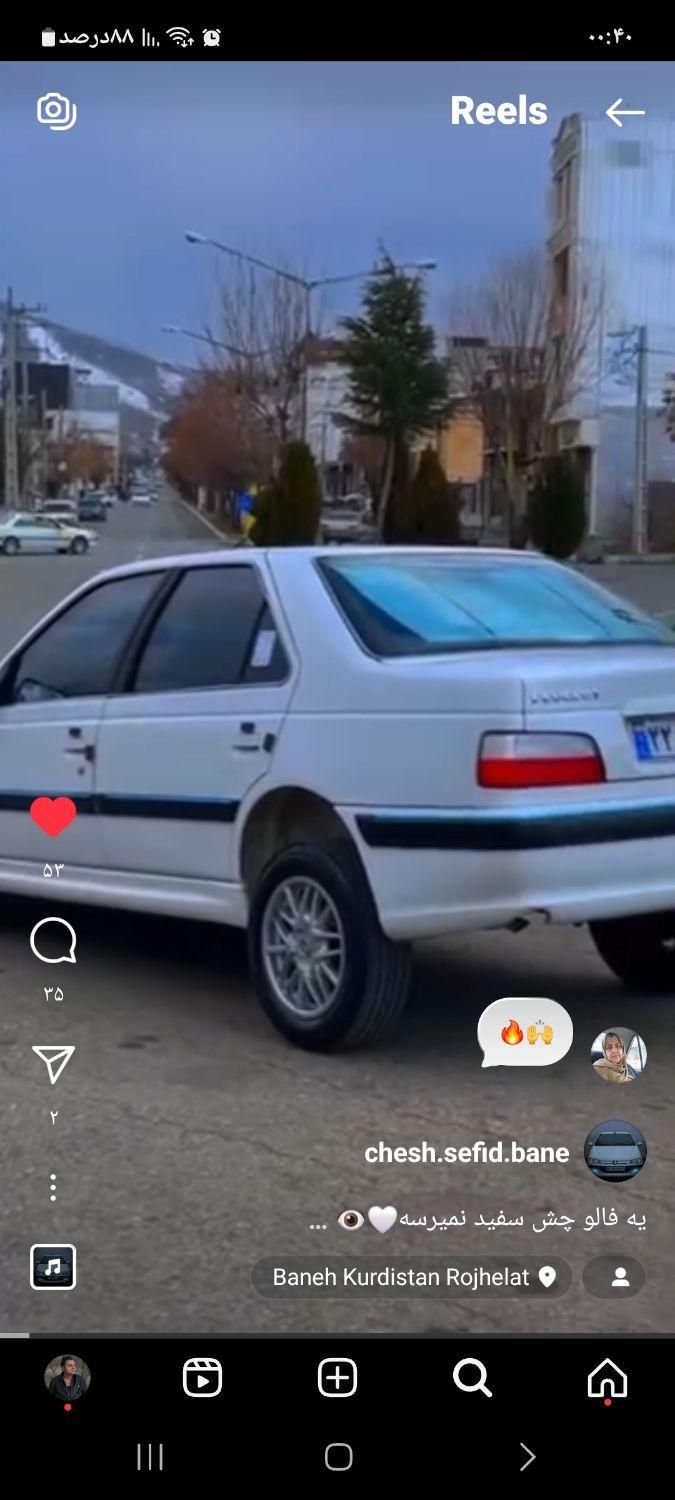Open the comments on this reel

(x=53, y=941)
